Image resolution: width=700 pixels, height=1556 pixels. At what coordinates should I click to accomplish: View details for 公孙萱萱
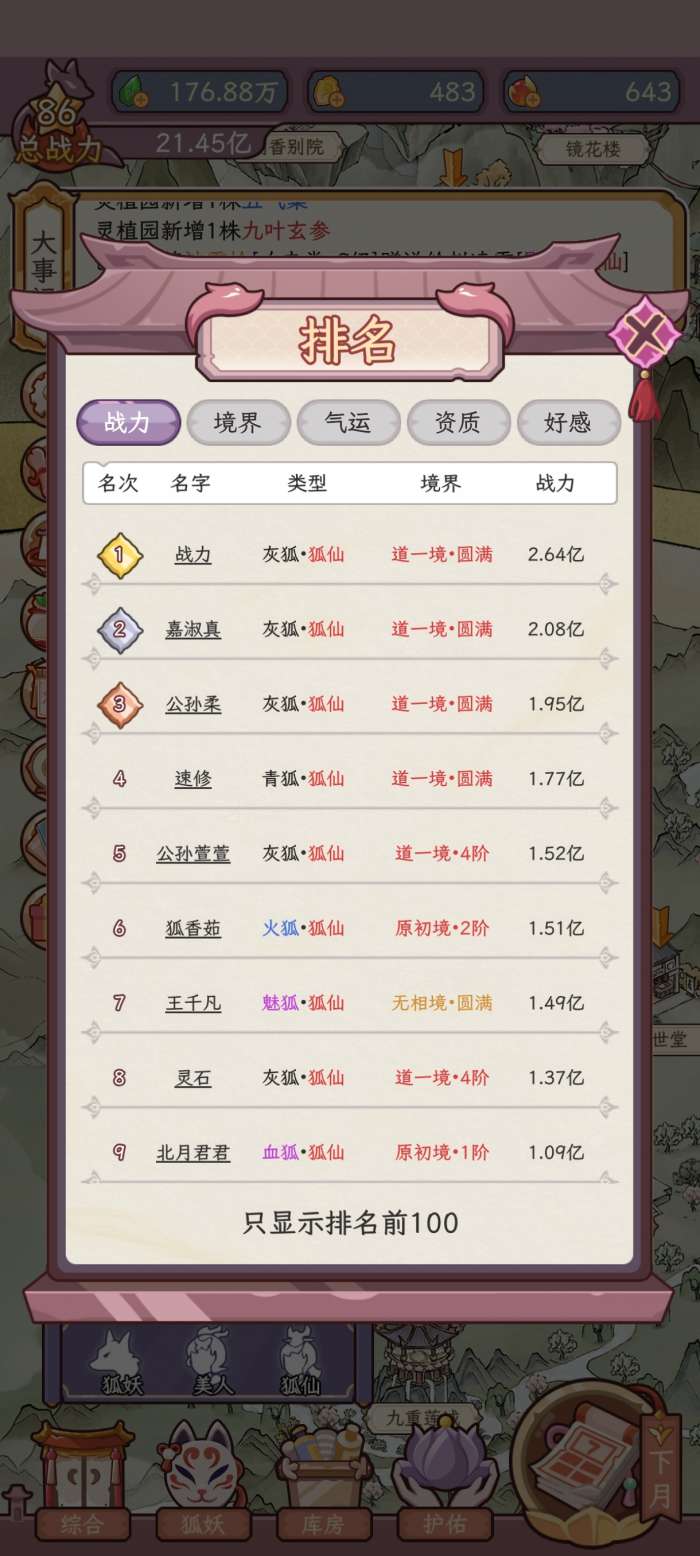click(193, 854)
